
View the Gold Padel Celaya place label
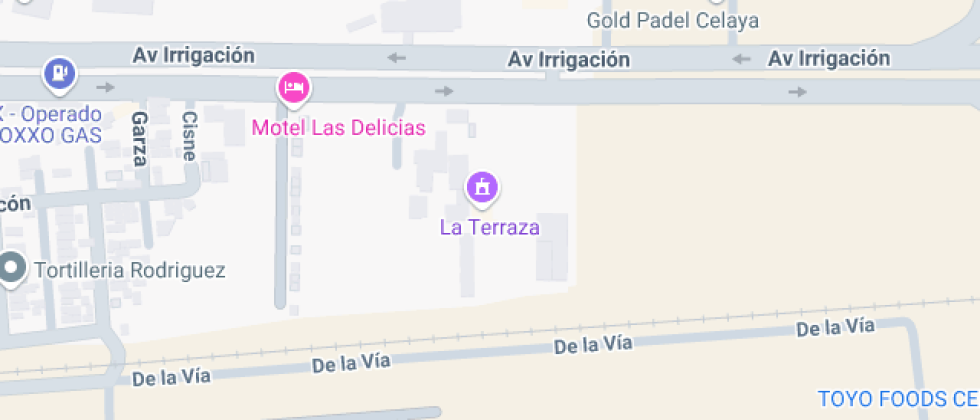click(672, 20)
